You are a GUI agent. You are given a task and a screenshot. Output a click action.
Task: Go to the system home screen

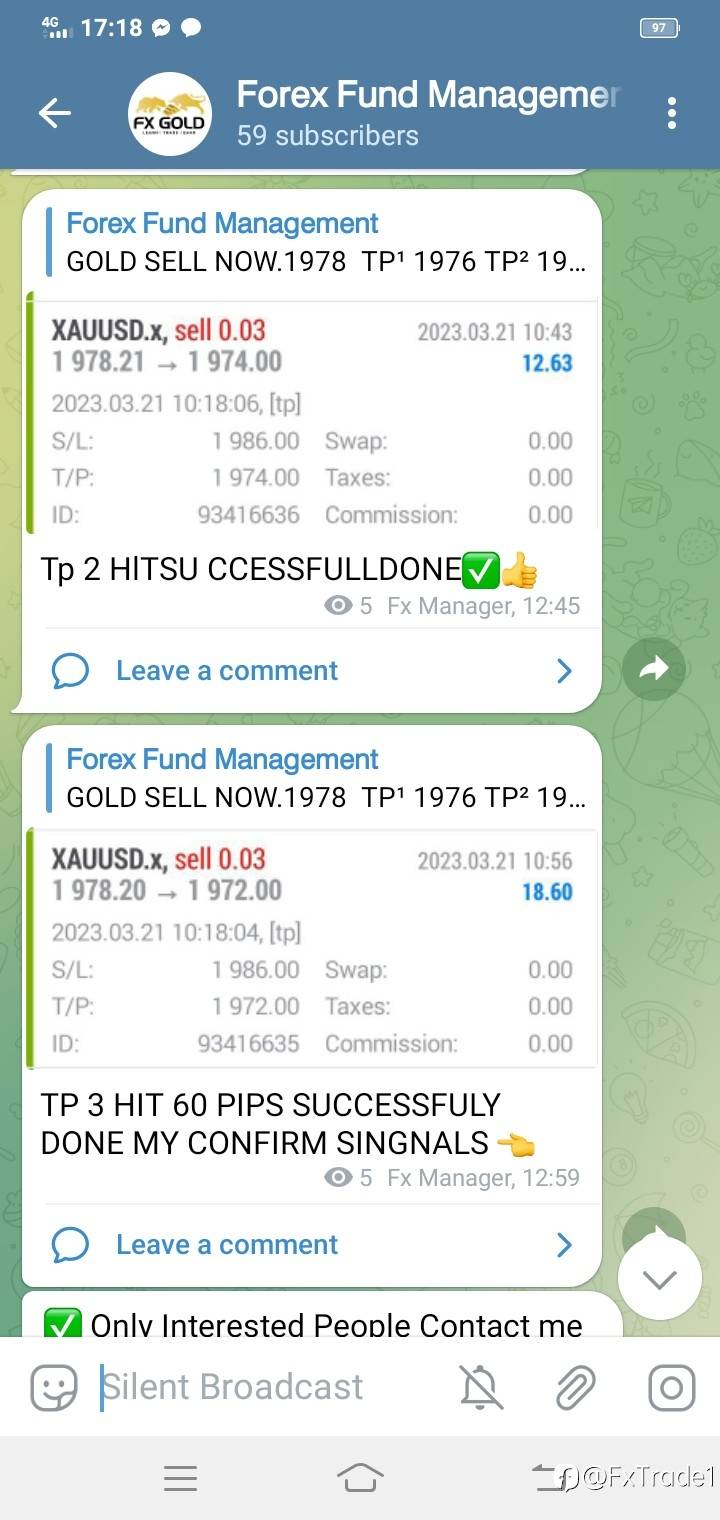360,1477
